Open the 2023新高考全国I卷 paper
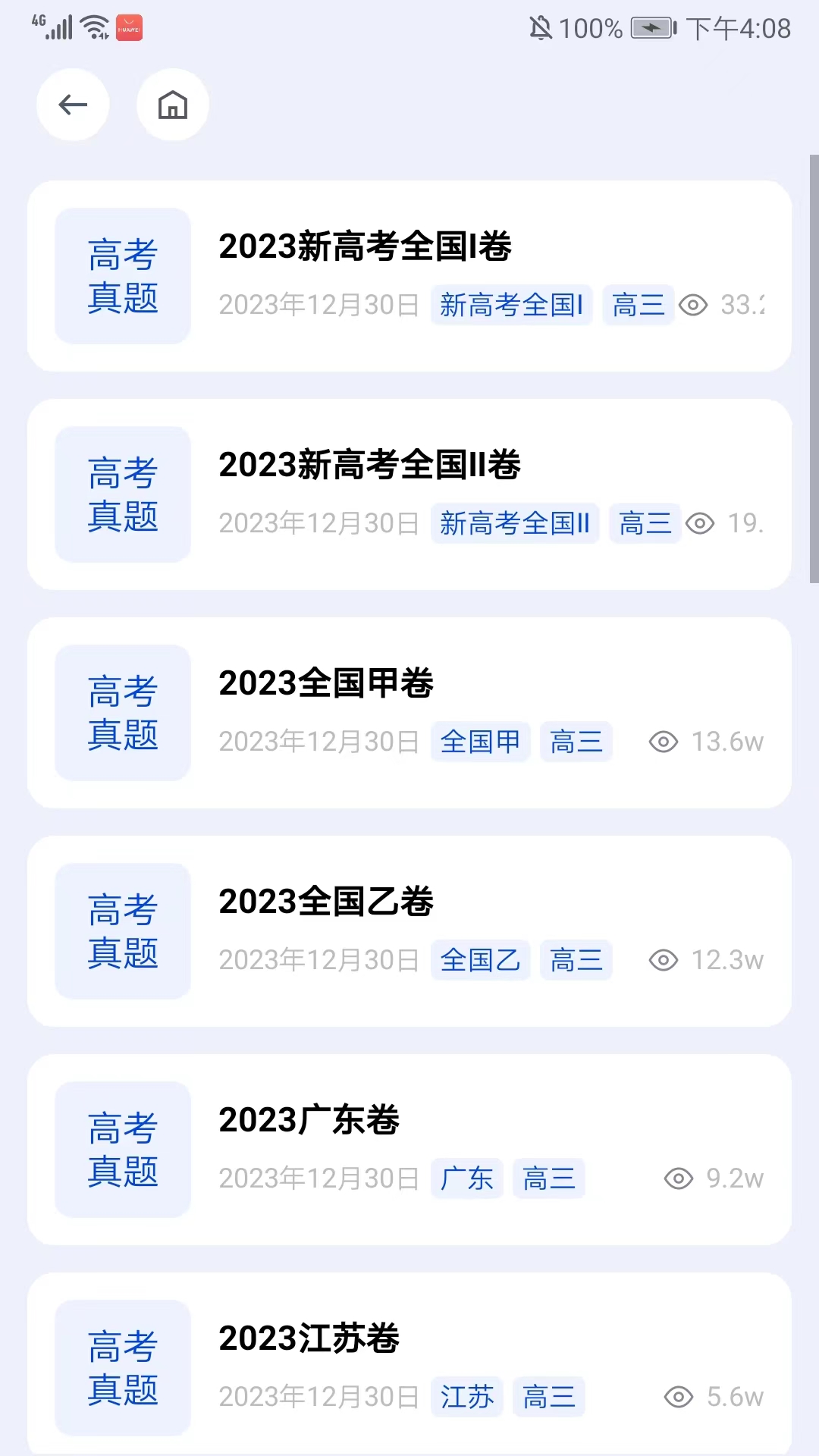The image size is (819, 1456). [x=366, y=246]
